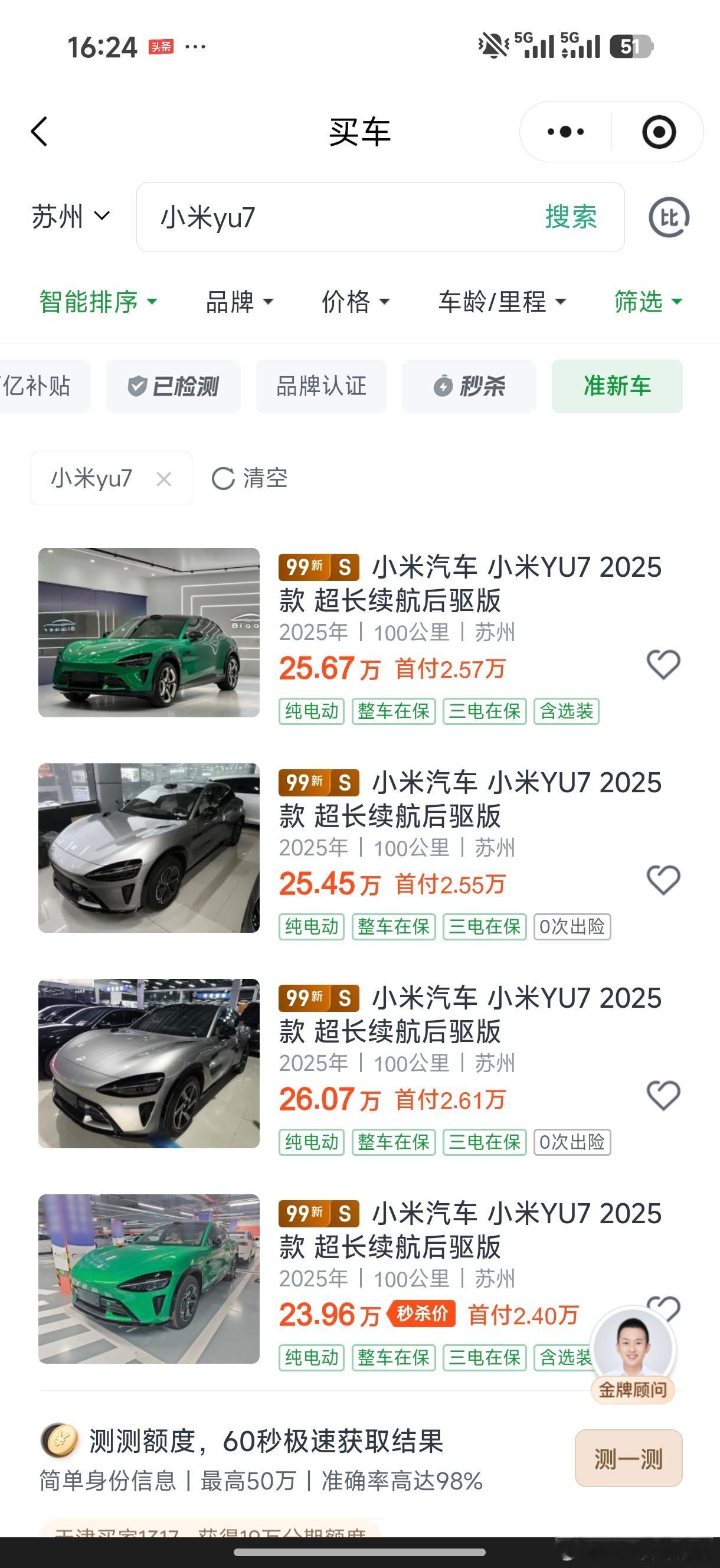The image size is (720, 1568).
Task: Open the 筛选 filter panel
Action: tap(647, 301)
